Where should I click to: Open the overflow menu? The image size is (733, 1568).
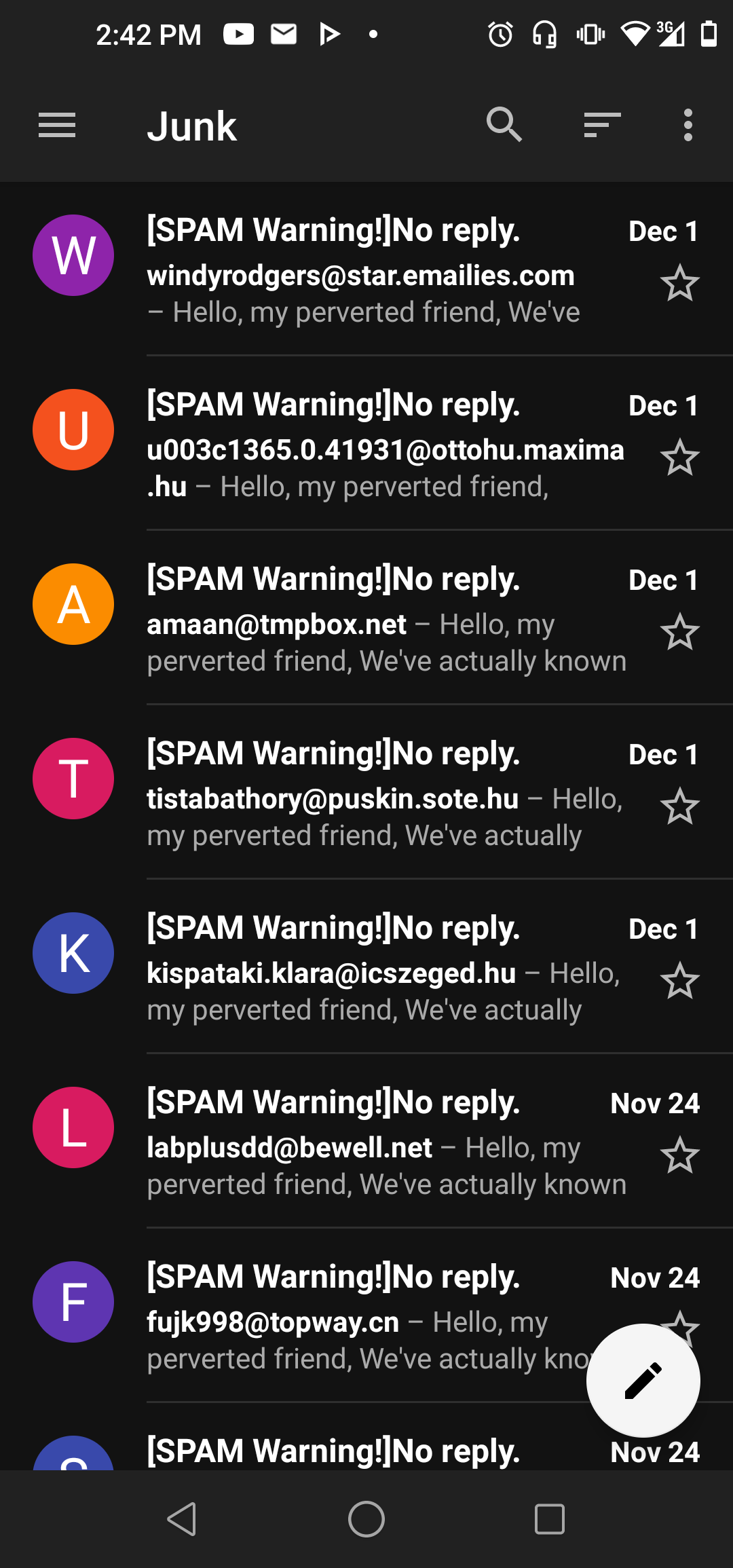[x=688, y=125]
